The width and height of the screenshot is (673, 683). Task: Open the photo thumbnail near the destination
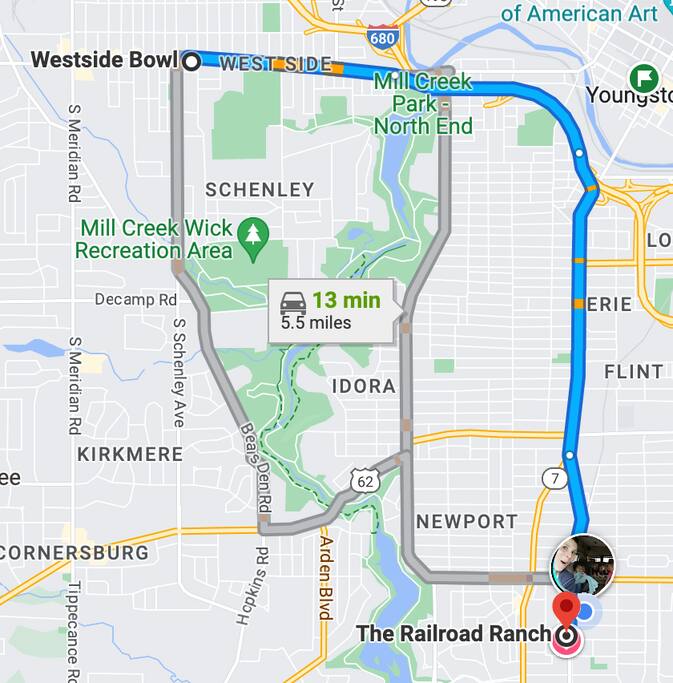tap(582, 565)
